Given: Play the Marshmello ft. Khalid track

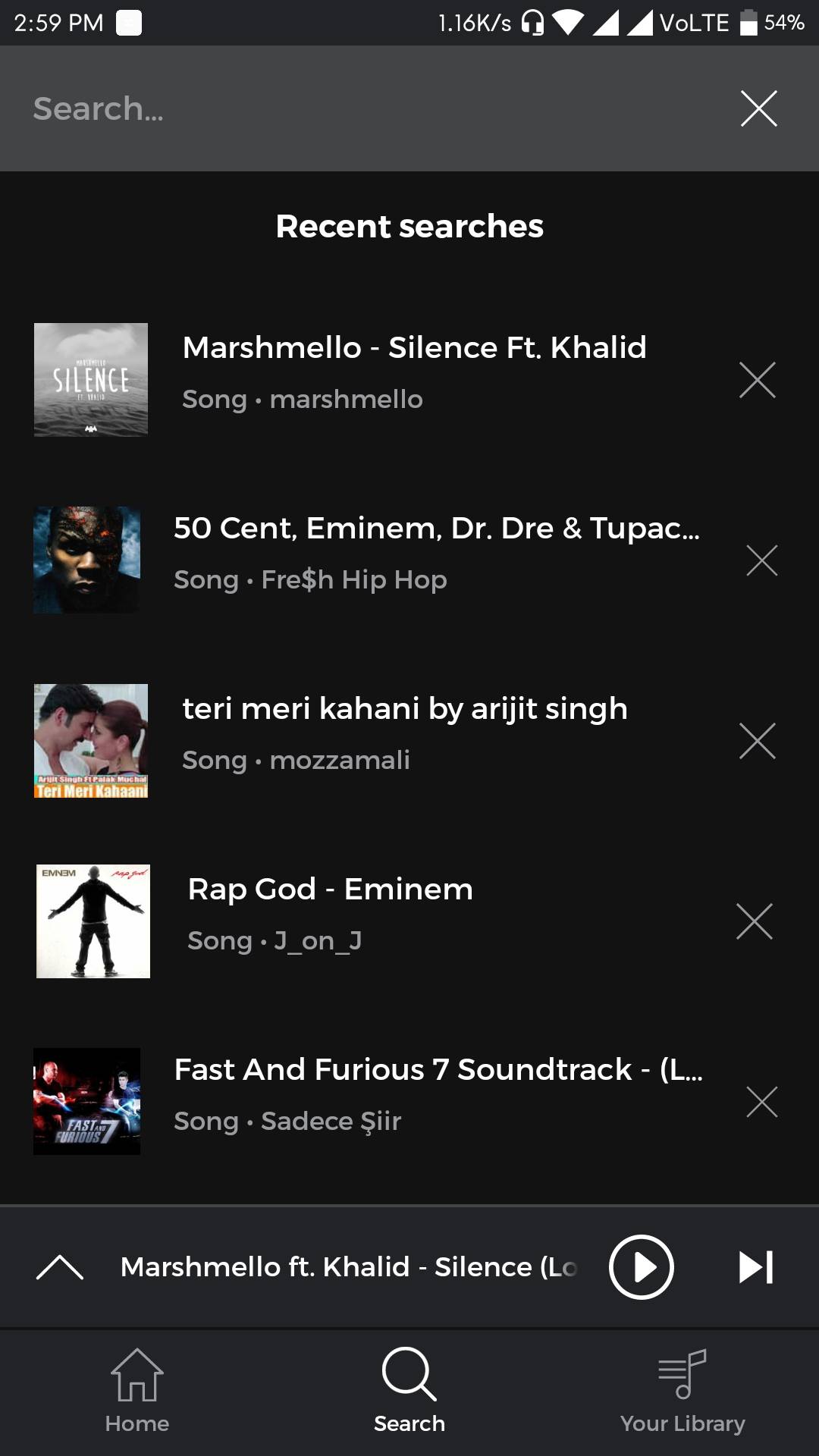Looking at the screenshot, I should click(x=642, y=1267).
